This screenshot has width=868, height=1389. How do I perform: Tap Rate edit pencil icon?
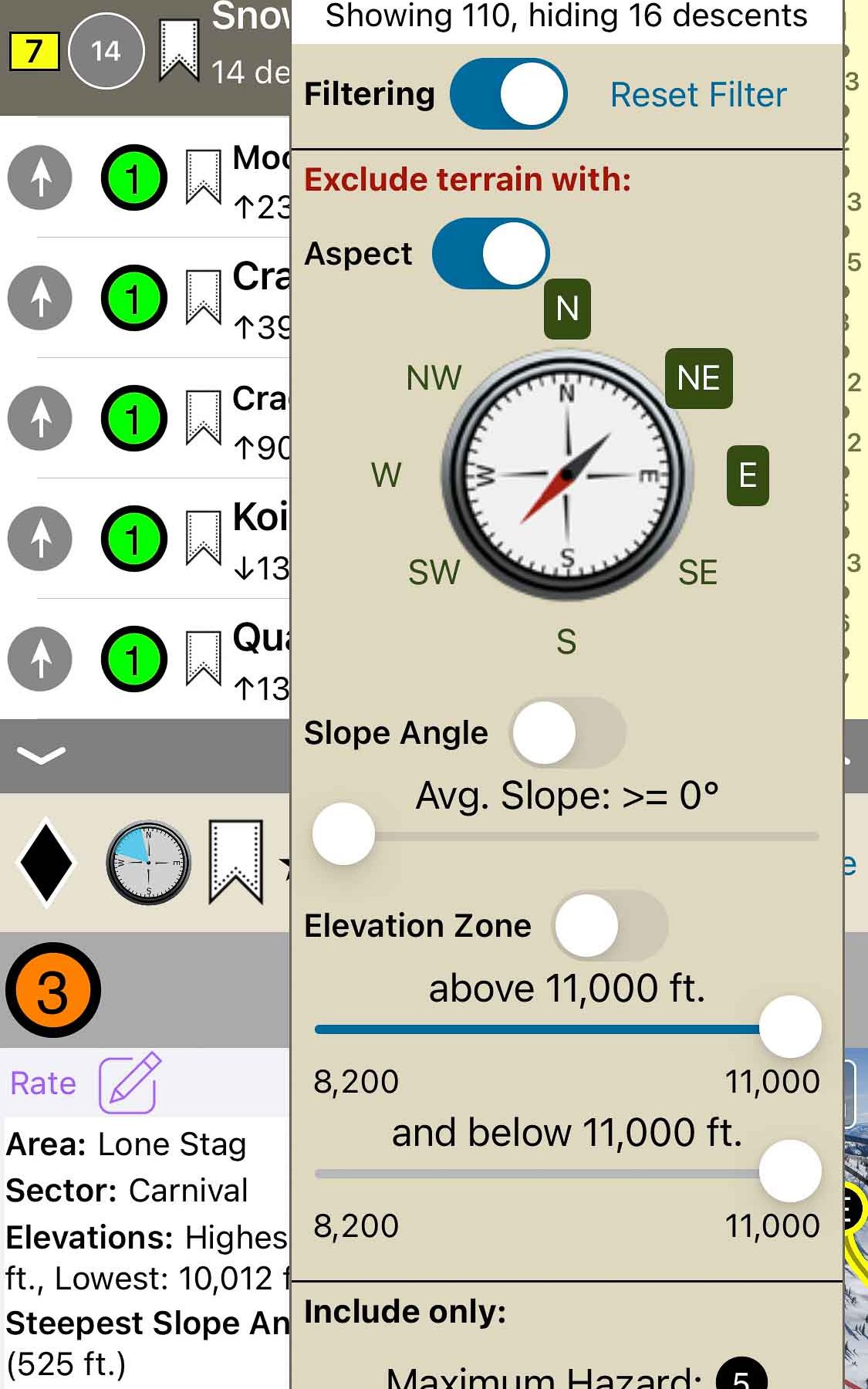click(129, 1083)
